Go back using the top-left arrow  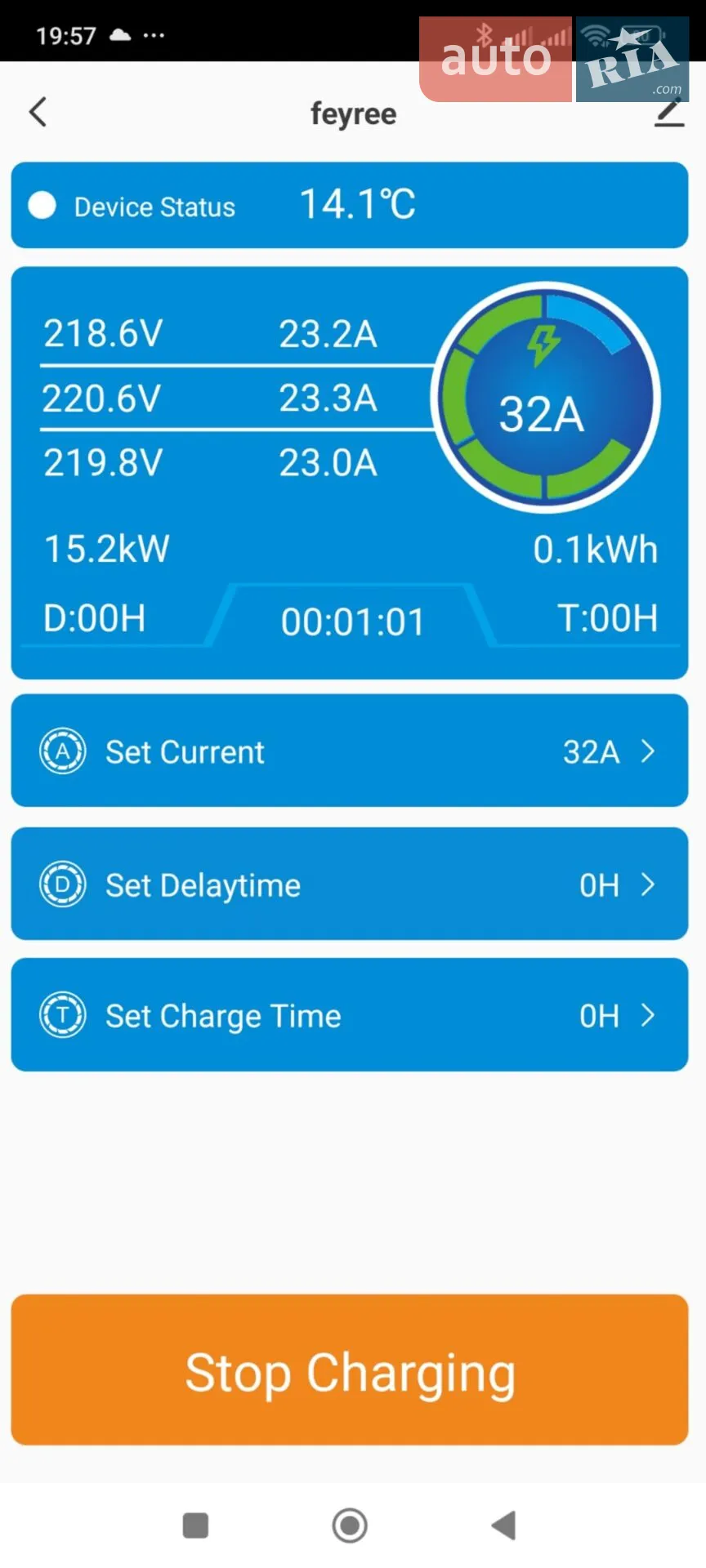pos(38,113)
